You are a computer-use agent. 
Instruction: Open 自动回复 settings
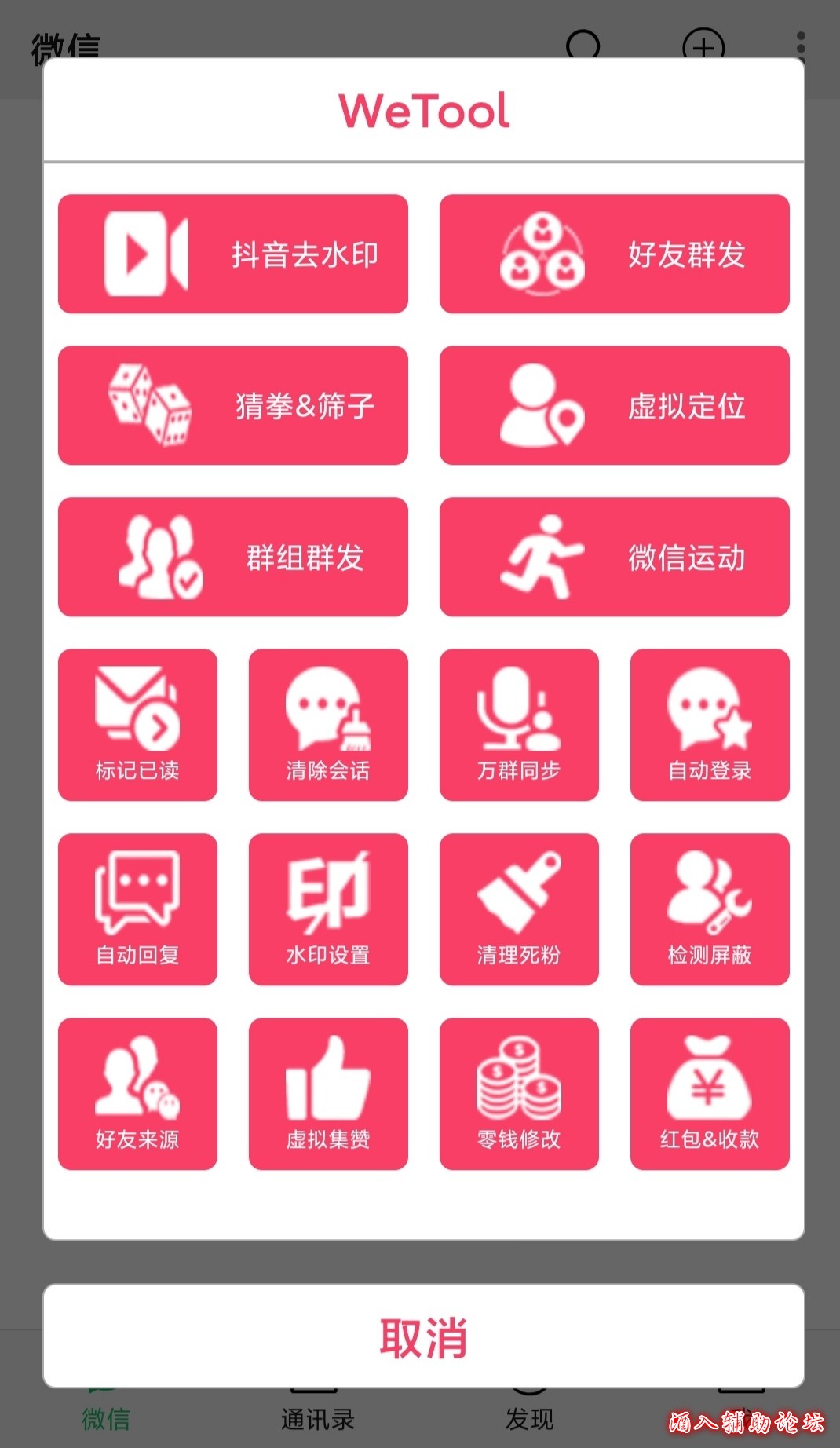tap(137, 909)
